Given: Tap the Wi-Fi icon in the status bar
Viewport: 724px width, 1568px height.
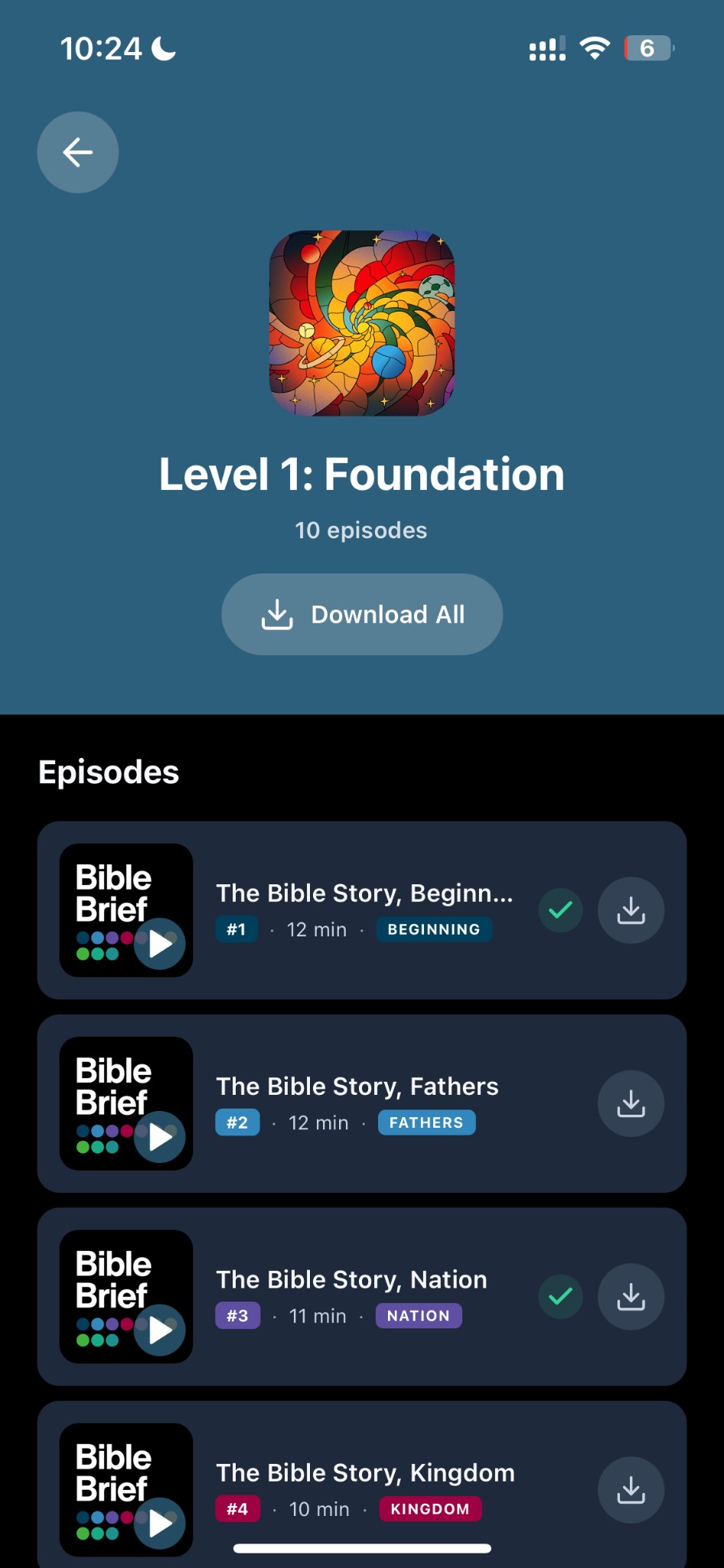Looking at the screenshot, I should 595,47.
